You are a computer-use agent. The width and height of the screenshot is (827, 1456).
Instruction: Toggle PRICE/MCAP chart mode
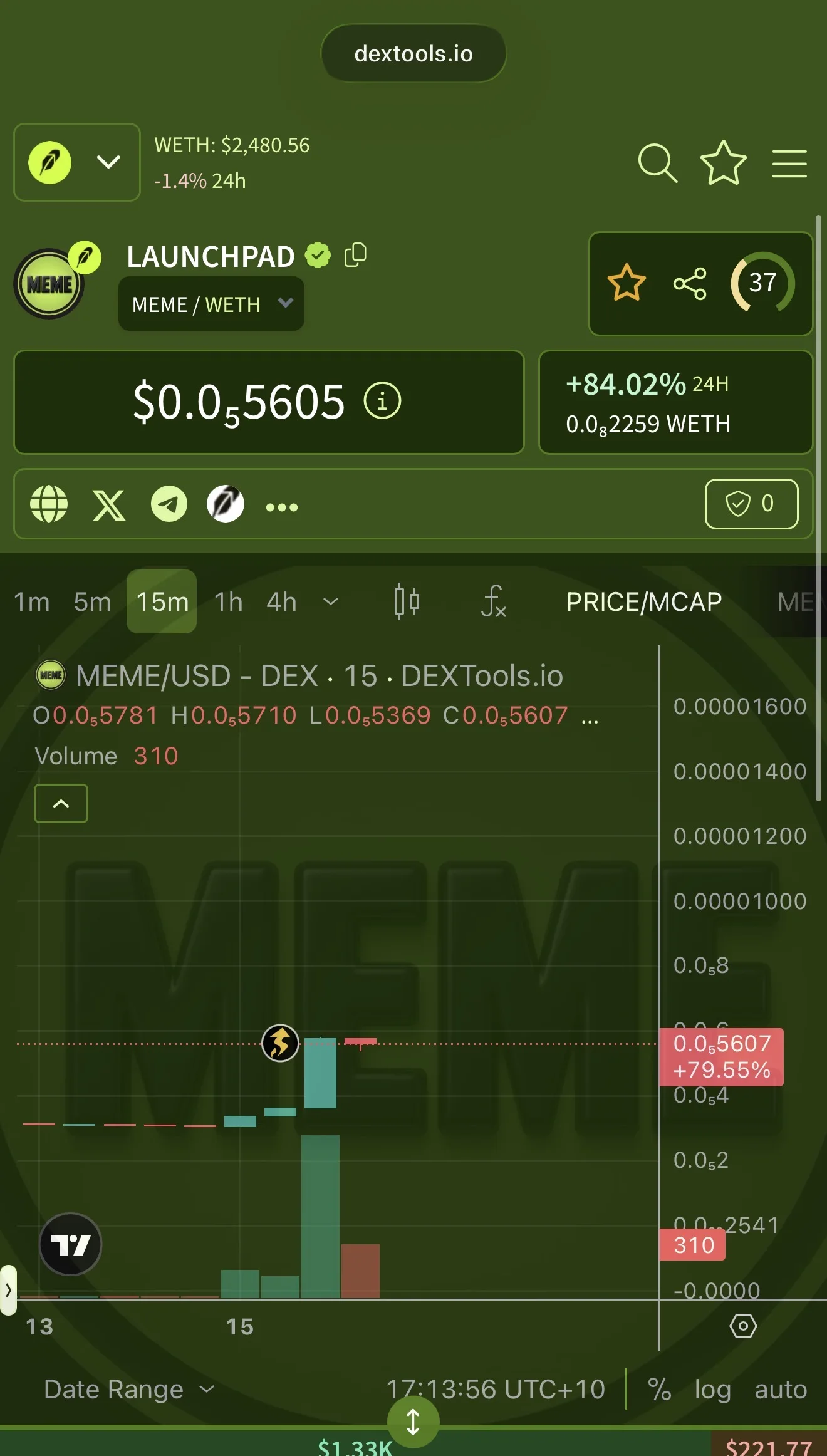coord(644,602)
